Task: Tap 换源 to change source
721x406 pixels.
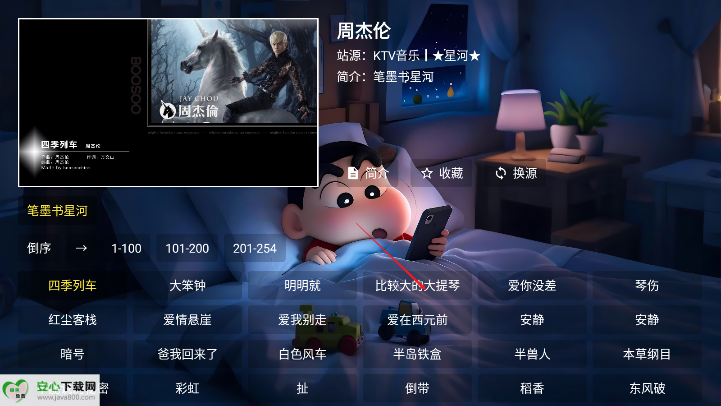Action: point(516,173)
